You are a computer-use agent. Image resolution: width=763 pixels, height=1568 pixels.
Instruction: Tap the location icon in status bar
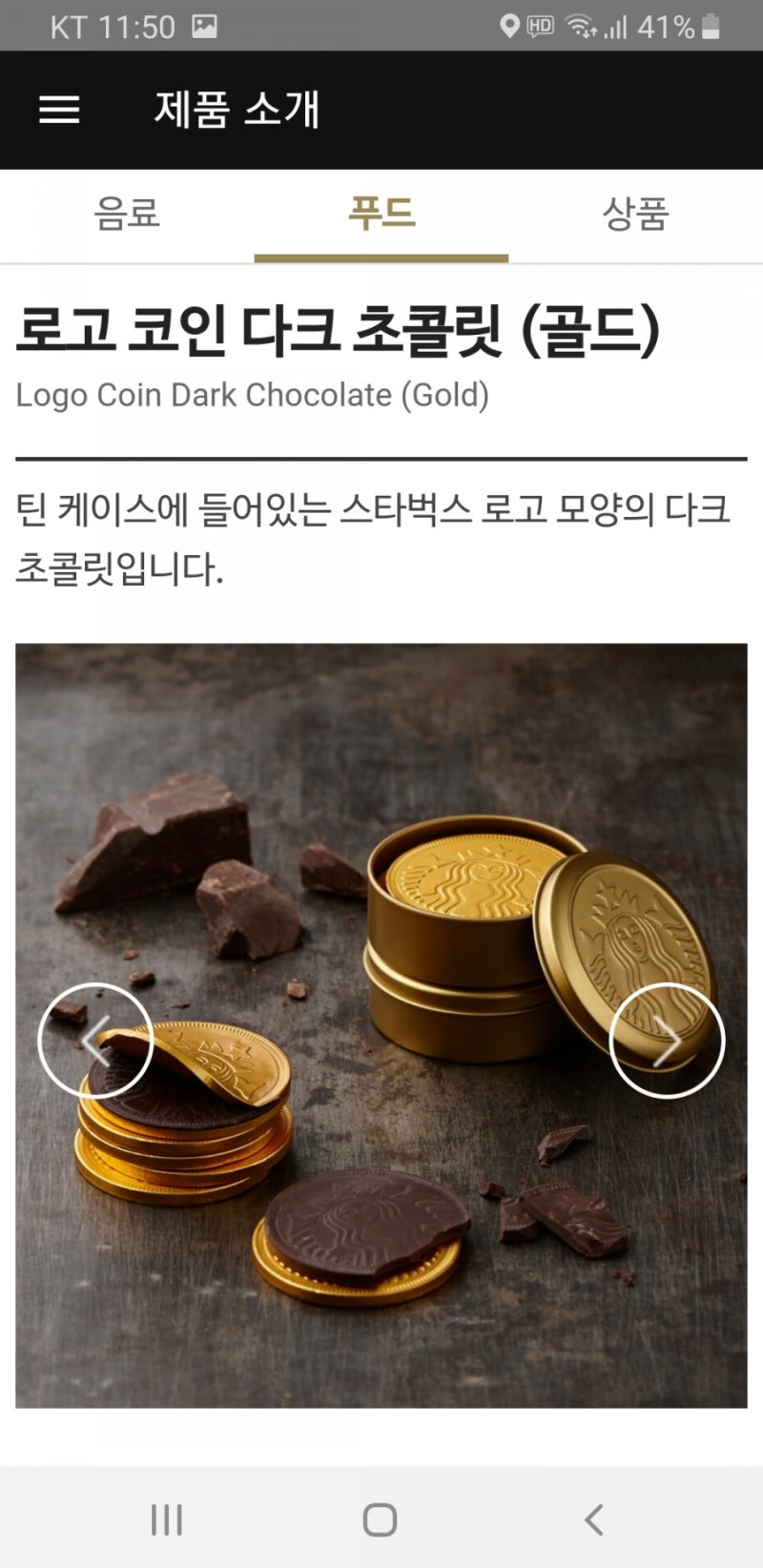(x=507, y=26)
